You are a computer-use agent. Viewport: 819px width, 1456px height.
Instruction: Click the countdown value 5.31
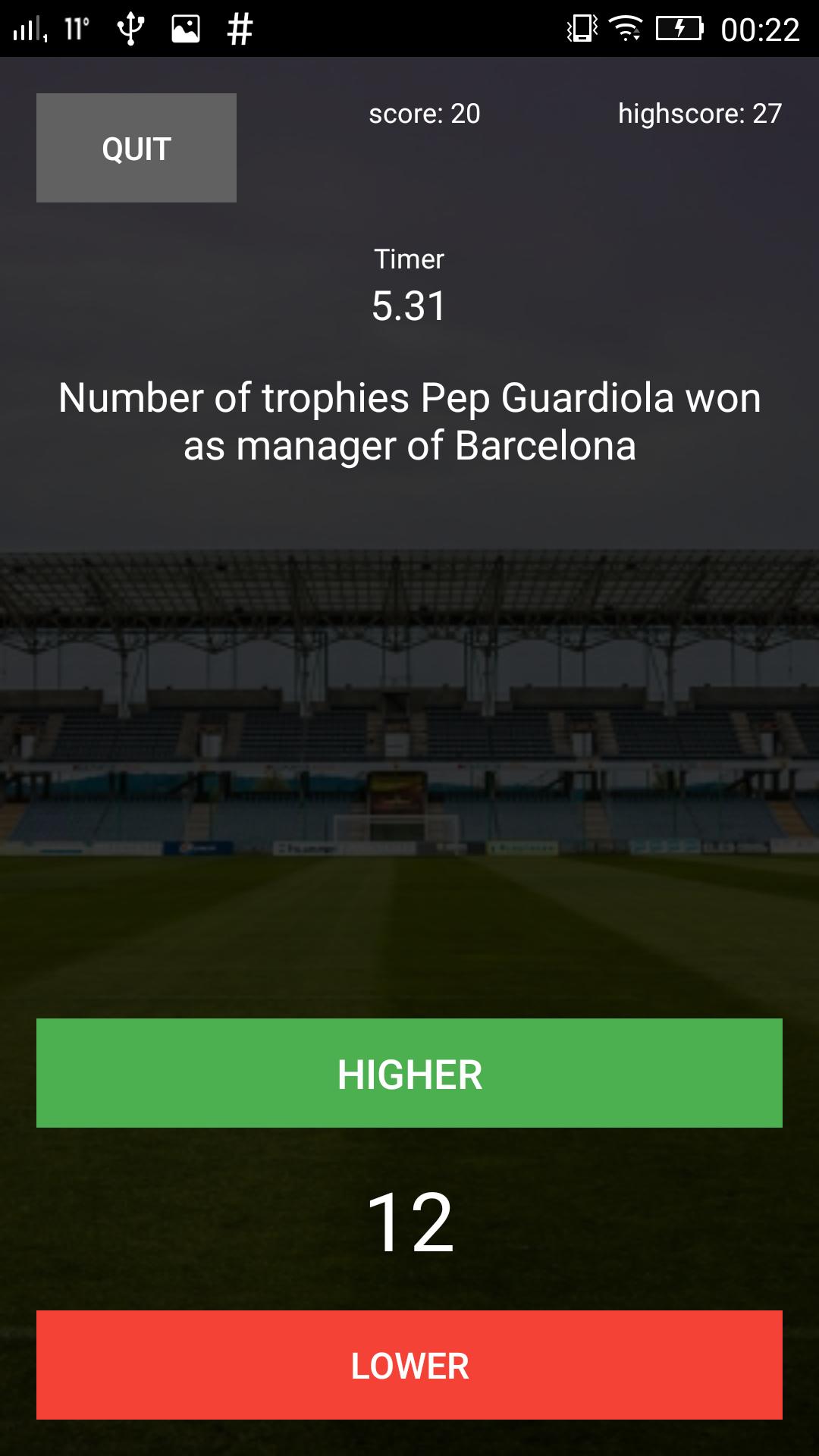click(x=409, y=306)
